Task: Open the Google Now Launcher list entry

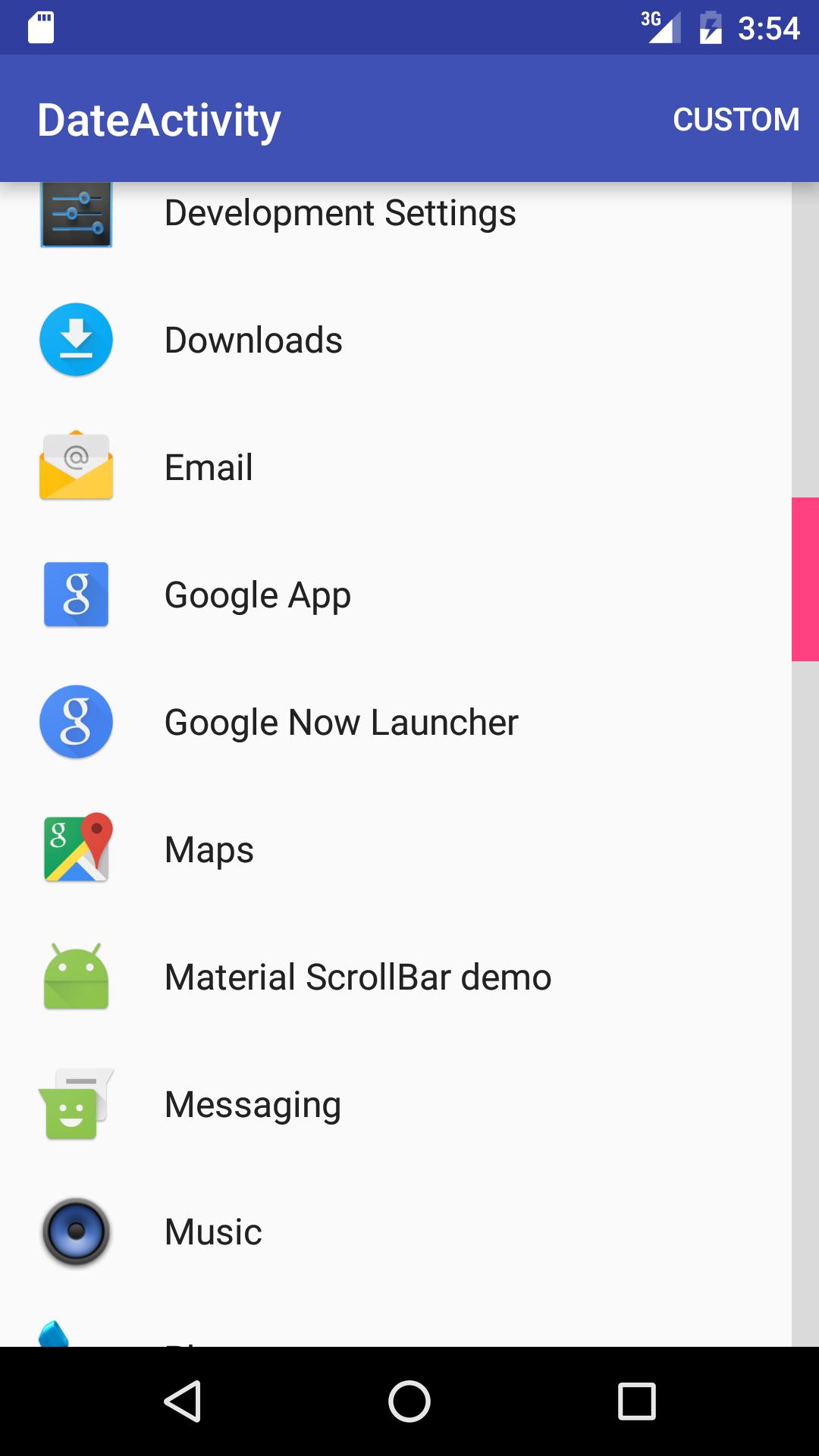Action: [x=340, y=721]
